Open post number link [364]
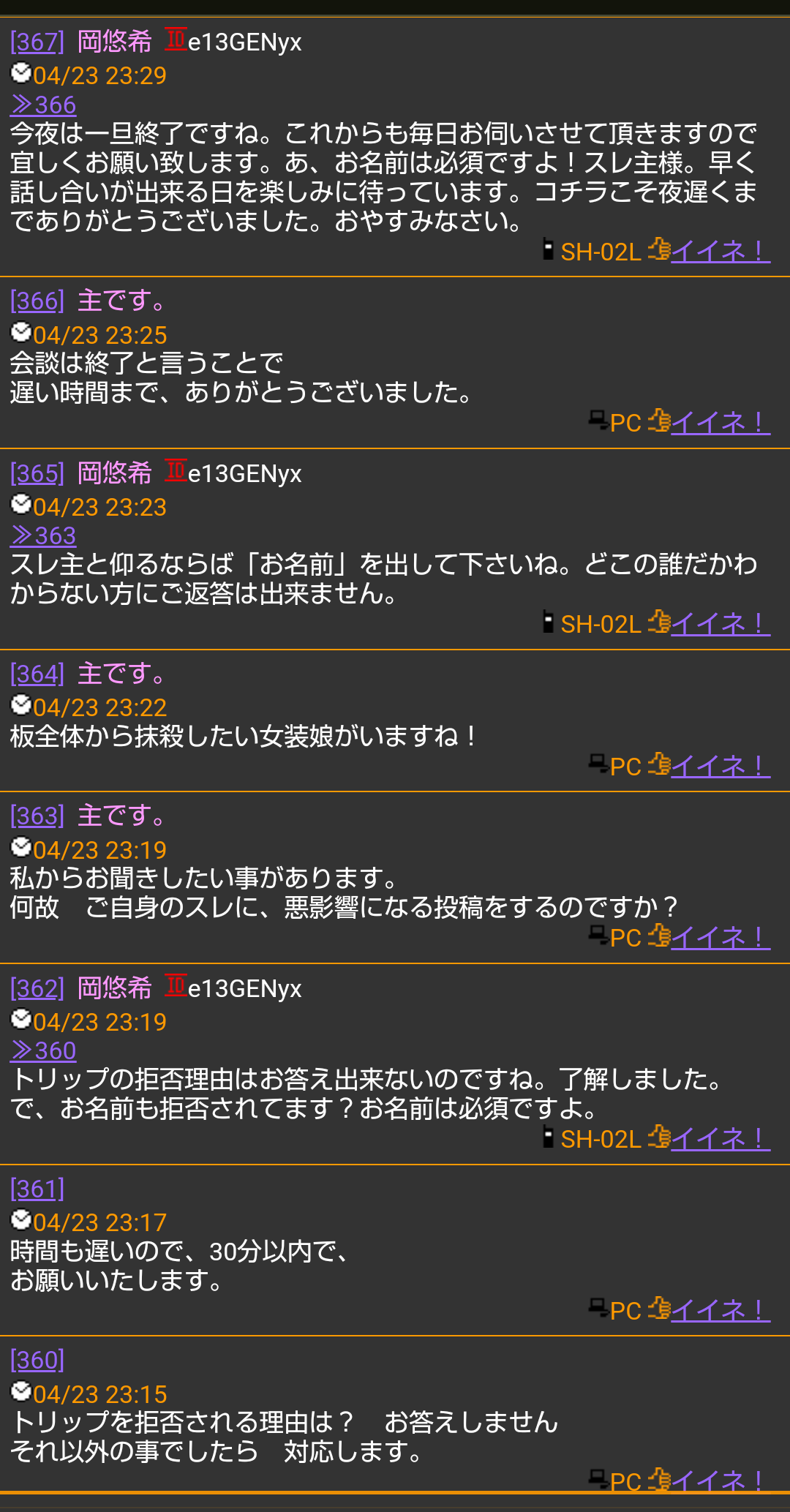790x1512 pixels. pyautogui.click(x=37, y=674)
